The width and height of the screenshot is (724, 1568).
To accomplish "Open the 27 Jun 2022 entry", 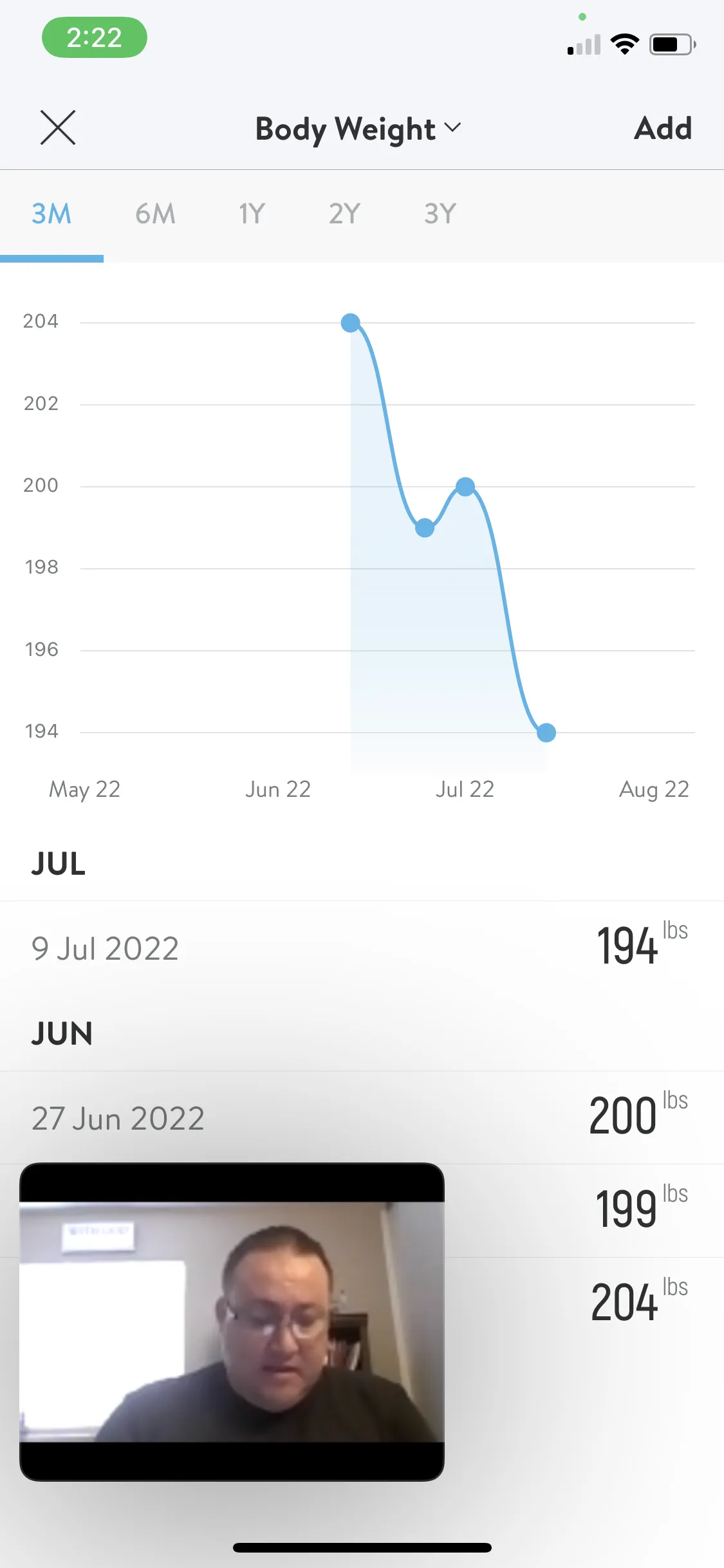I will pyautogui.click(x=362, y=1118).
